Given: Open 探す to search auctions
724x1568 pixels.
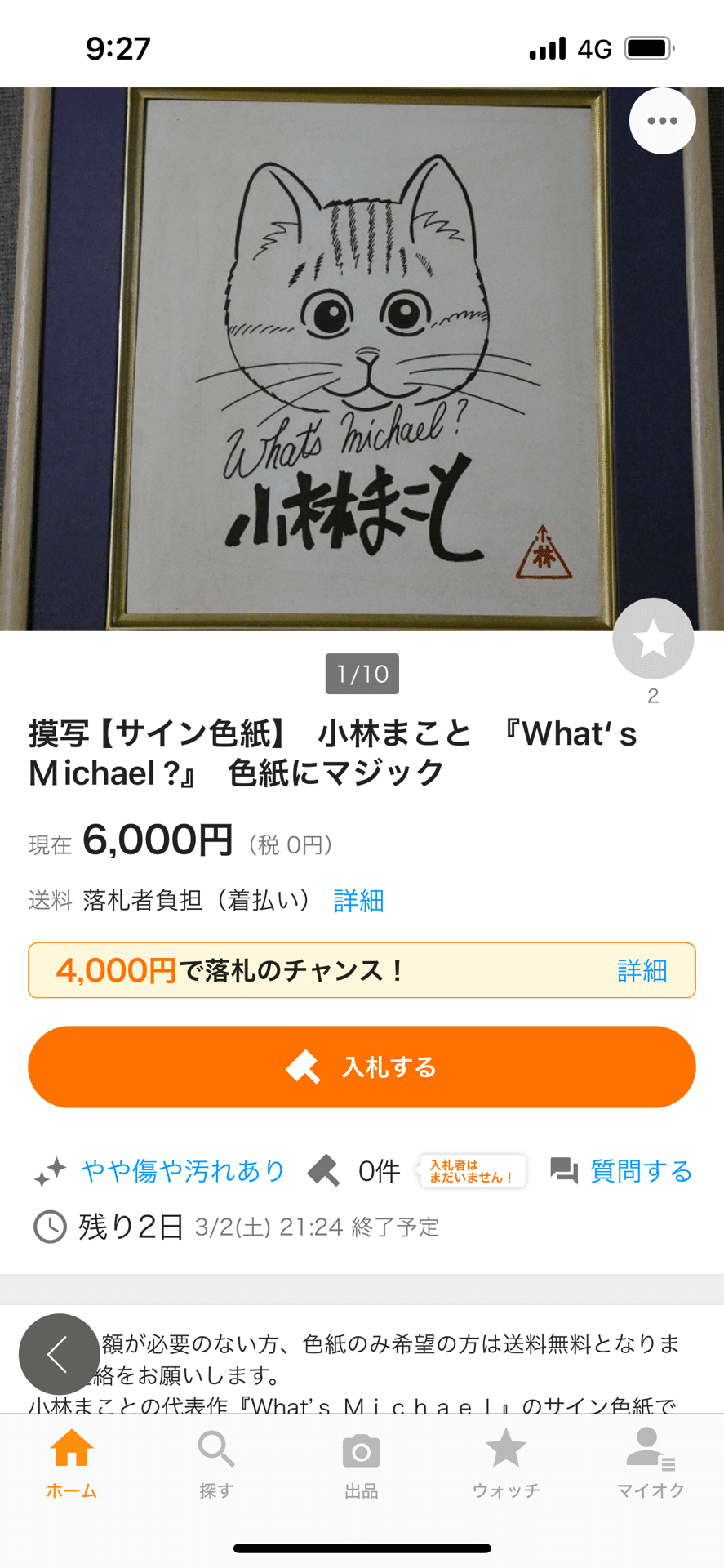Looking at the screenshot, I should coord(216,1466).
